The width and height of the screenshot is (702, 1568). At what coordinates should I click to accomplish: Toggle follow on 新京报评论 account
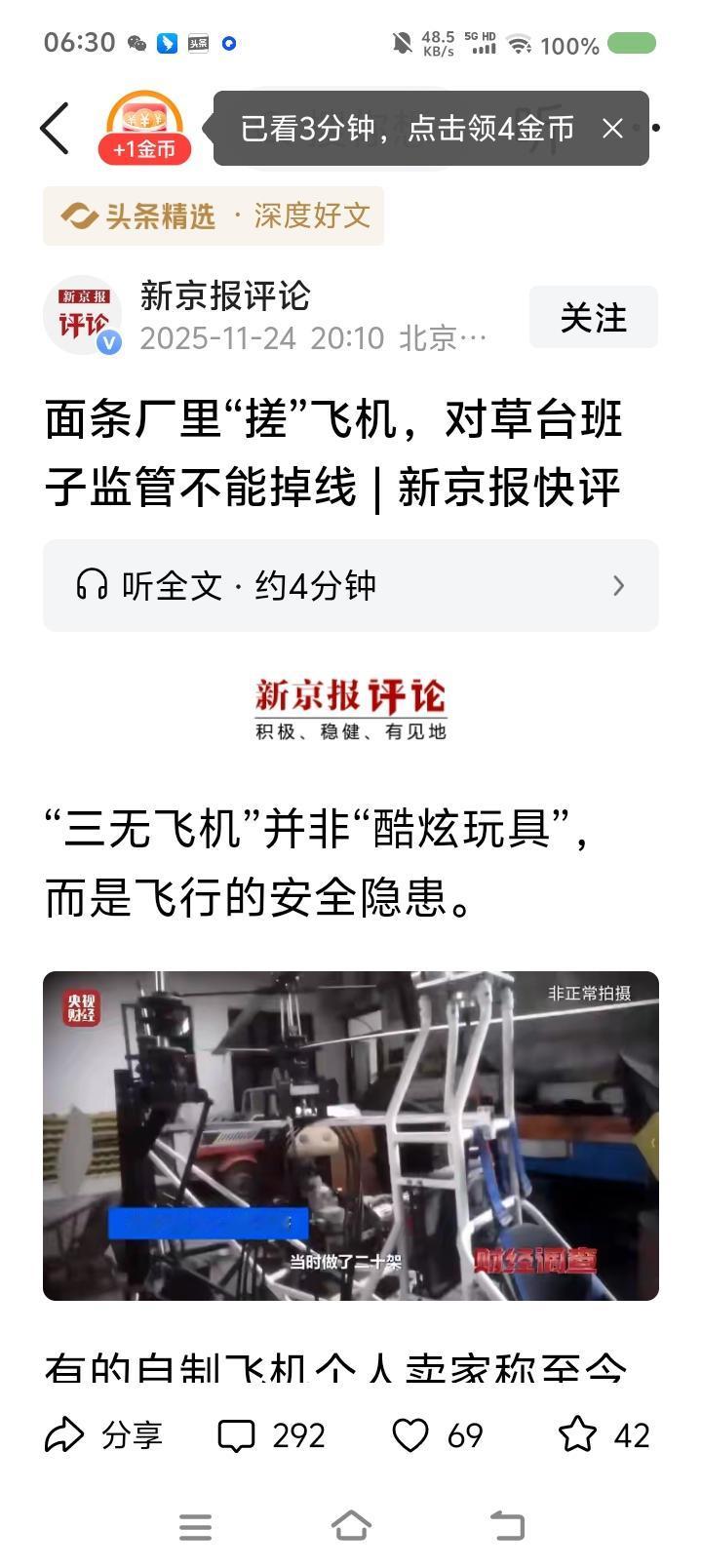click(x=593, y=317)
